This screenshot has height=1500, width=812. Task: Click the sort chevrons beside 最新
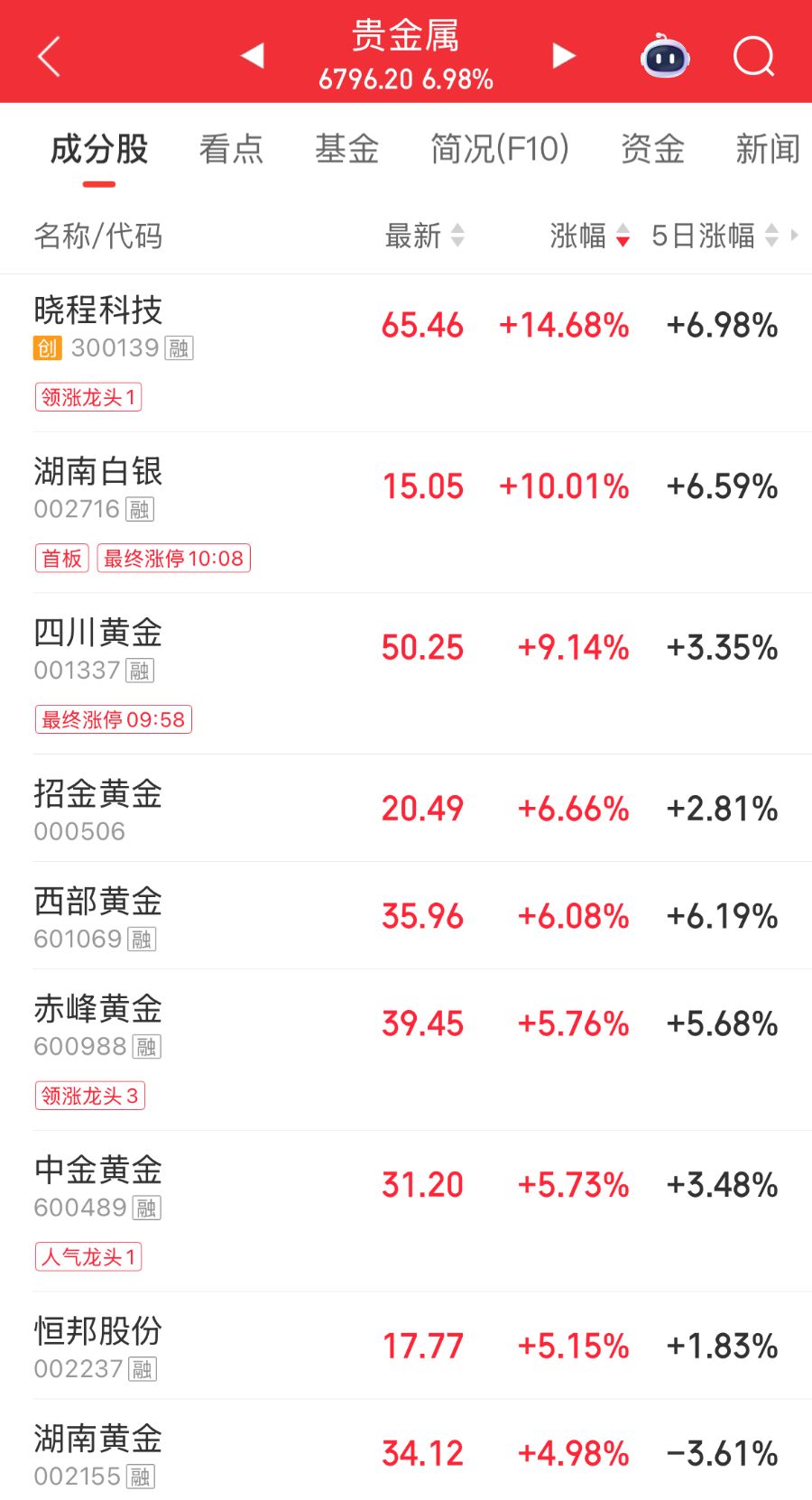(x=459, y=236)
